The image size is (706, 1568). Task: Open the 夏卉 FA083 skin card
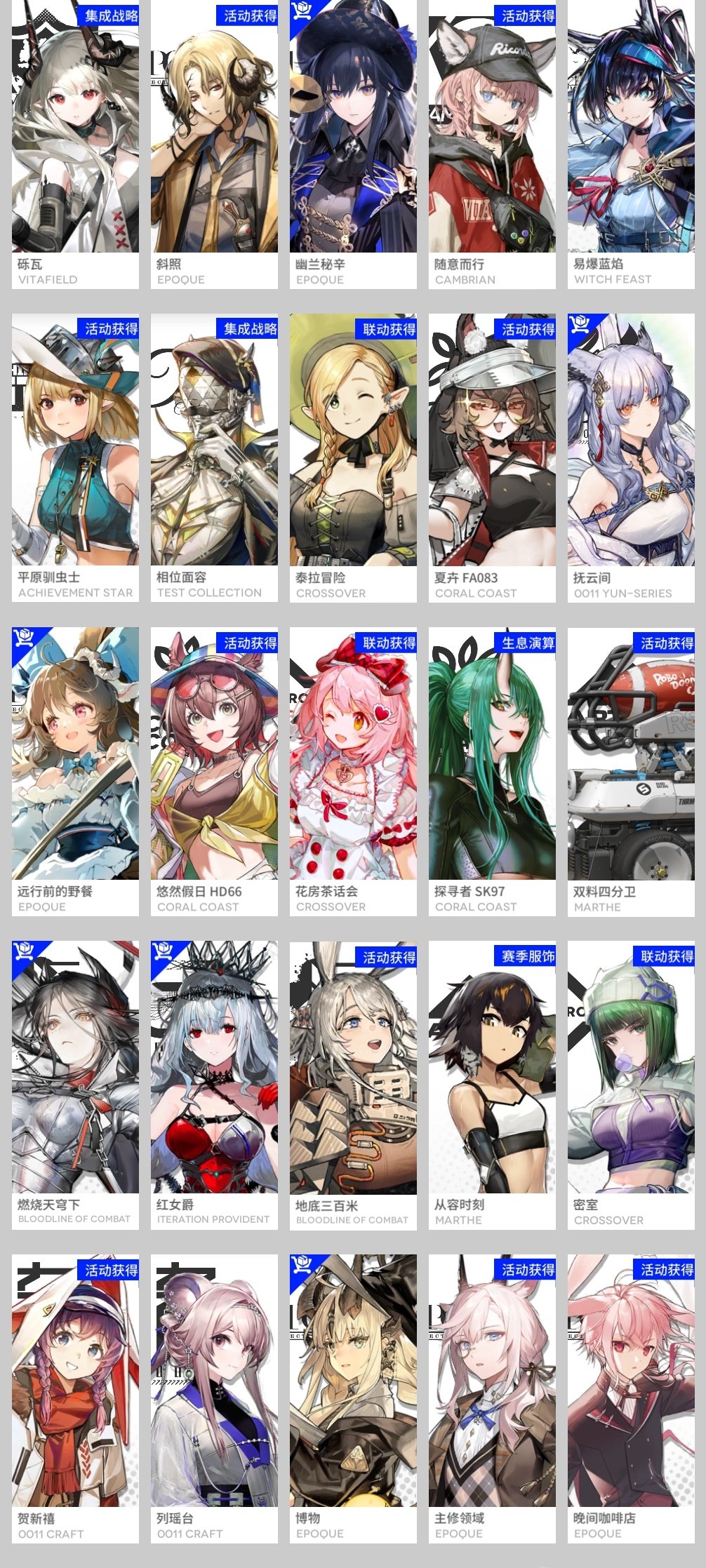[492, 457]
